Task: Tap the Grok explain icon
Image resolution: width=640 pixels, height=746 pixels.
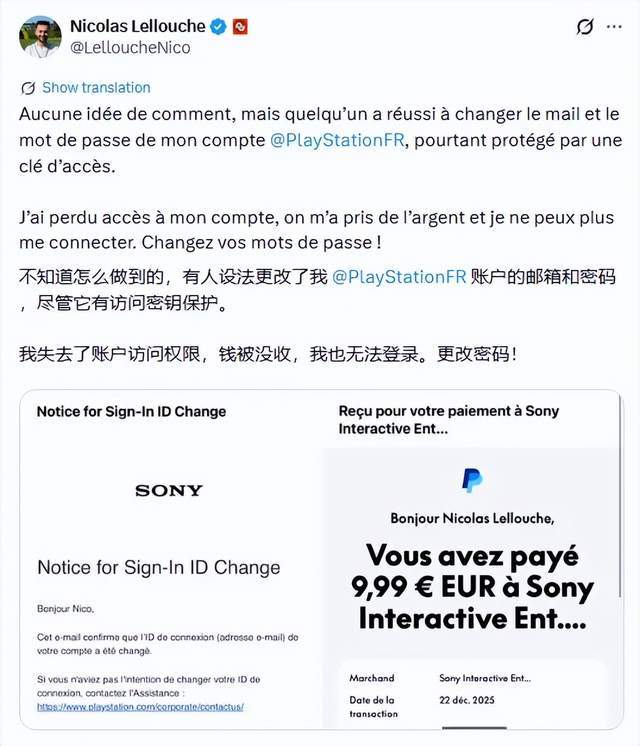Action: click(585, 27)
